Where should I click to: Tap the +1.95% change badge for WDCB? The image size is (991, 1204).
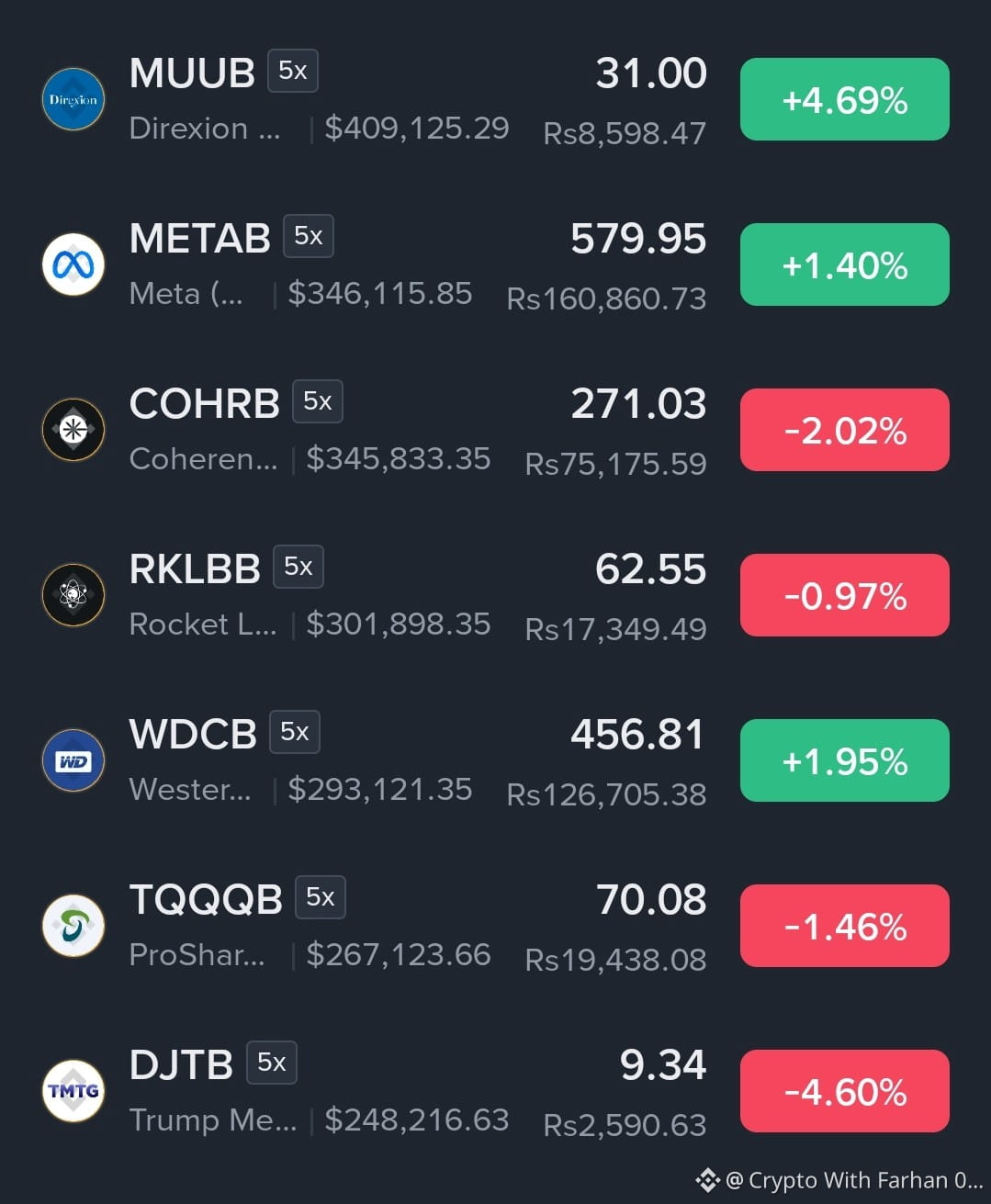coord(845,760)
